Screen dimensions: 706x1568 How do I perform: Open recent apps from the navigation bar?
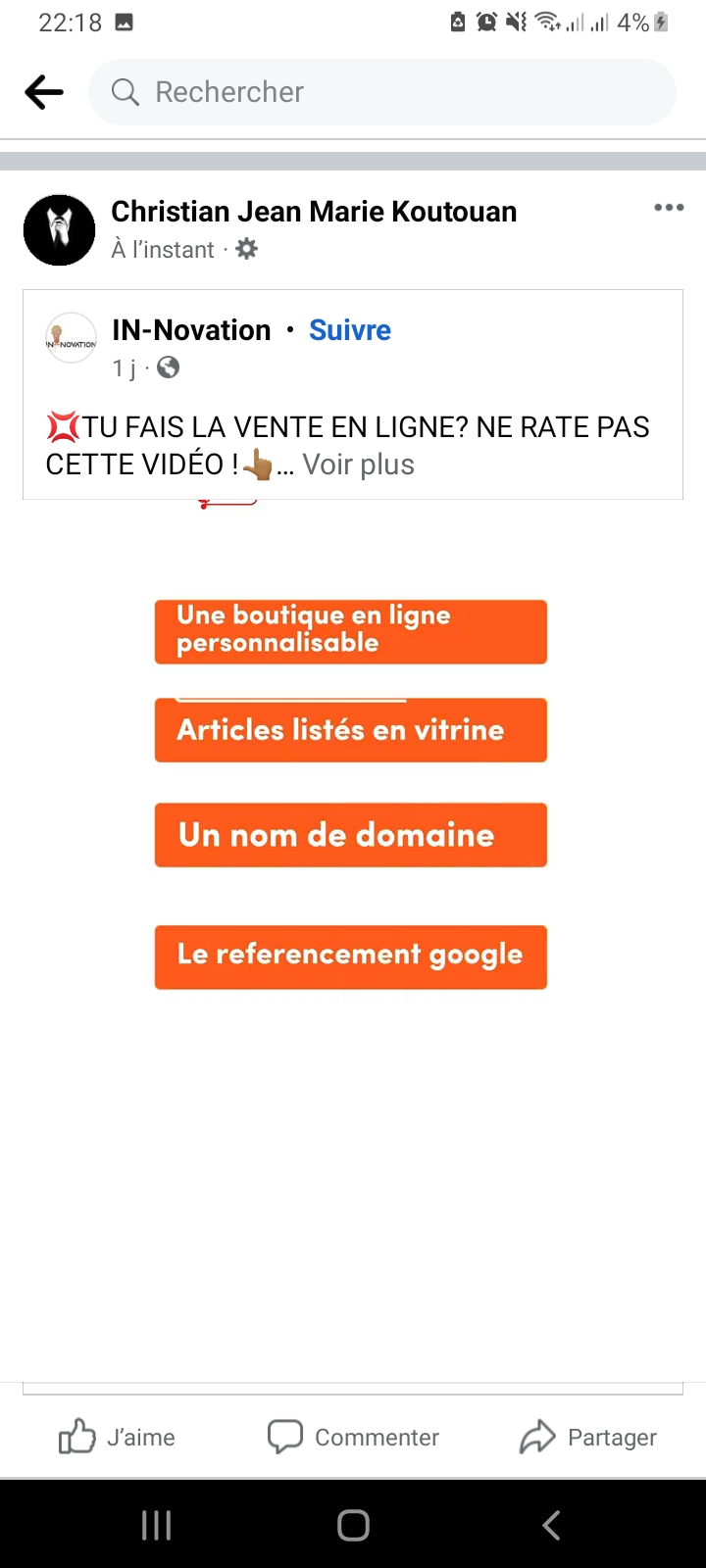pyautogui.click(x=157, y=1525)
